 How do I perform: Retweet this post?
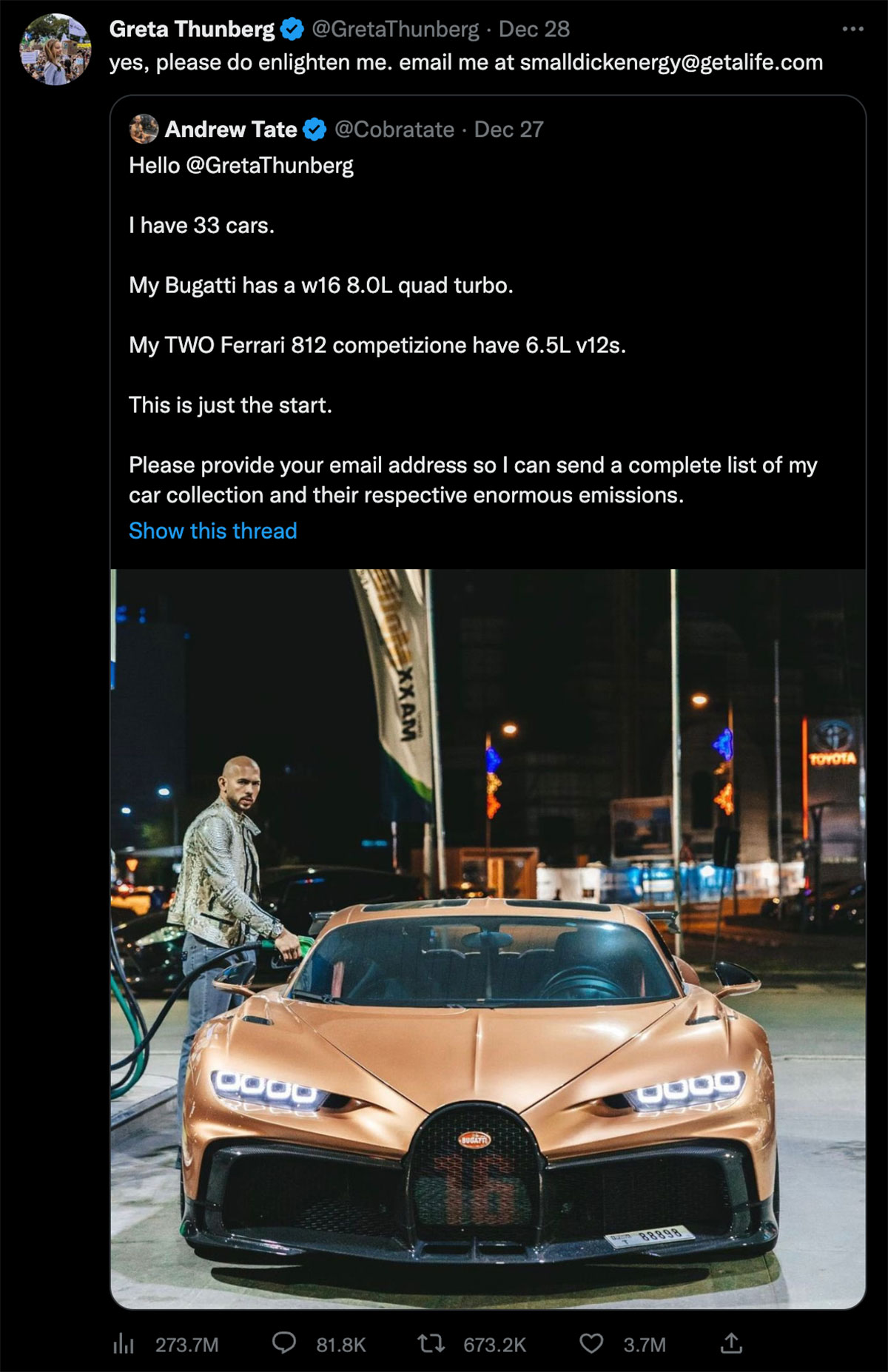(431, 1343)
